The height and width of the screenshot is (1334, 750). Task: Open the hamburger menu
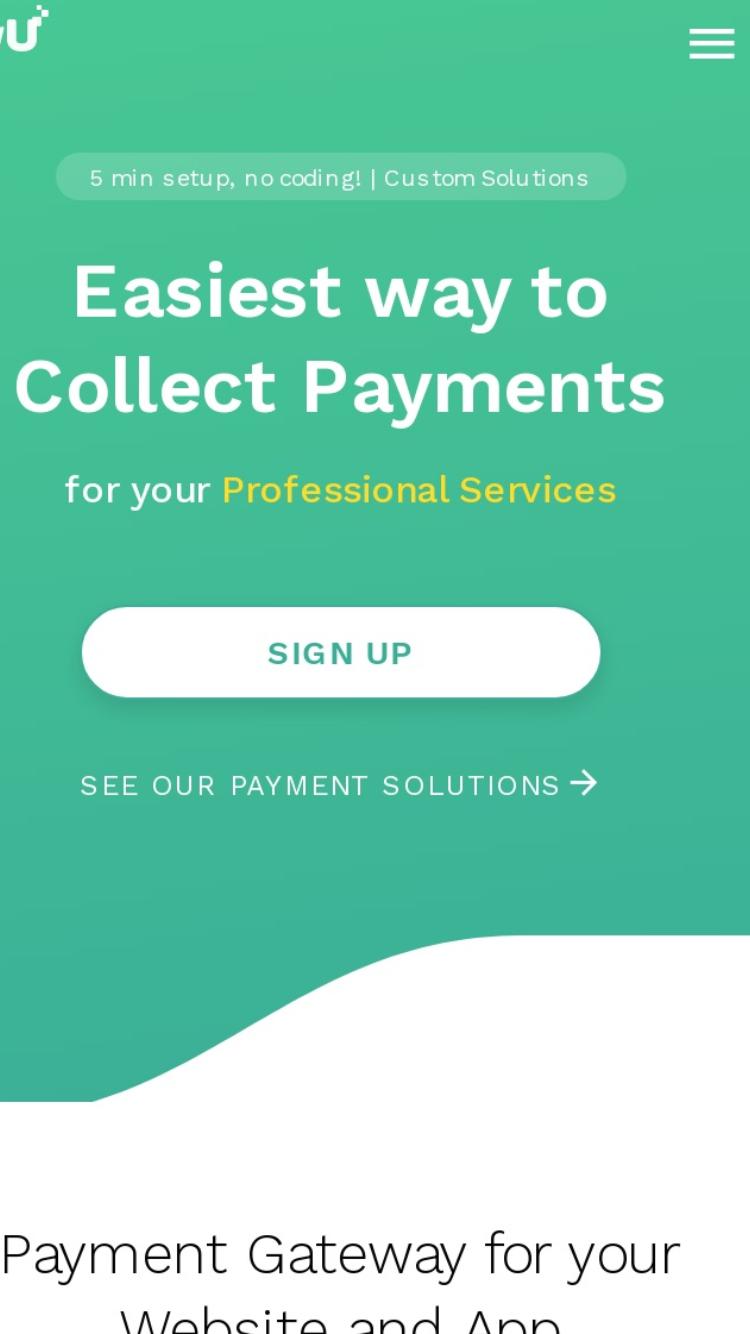click(x=712, y=44)
